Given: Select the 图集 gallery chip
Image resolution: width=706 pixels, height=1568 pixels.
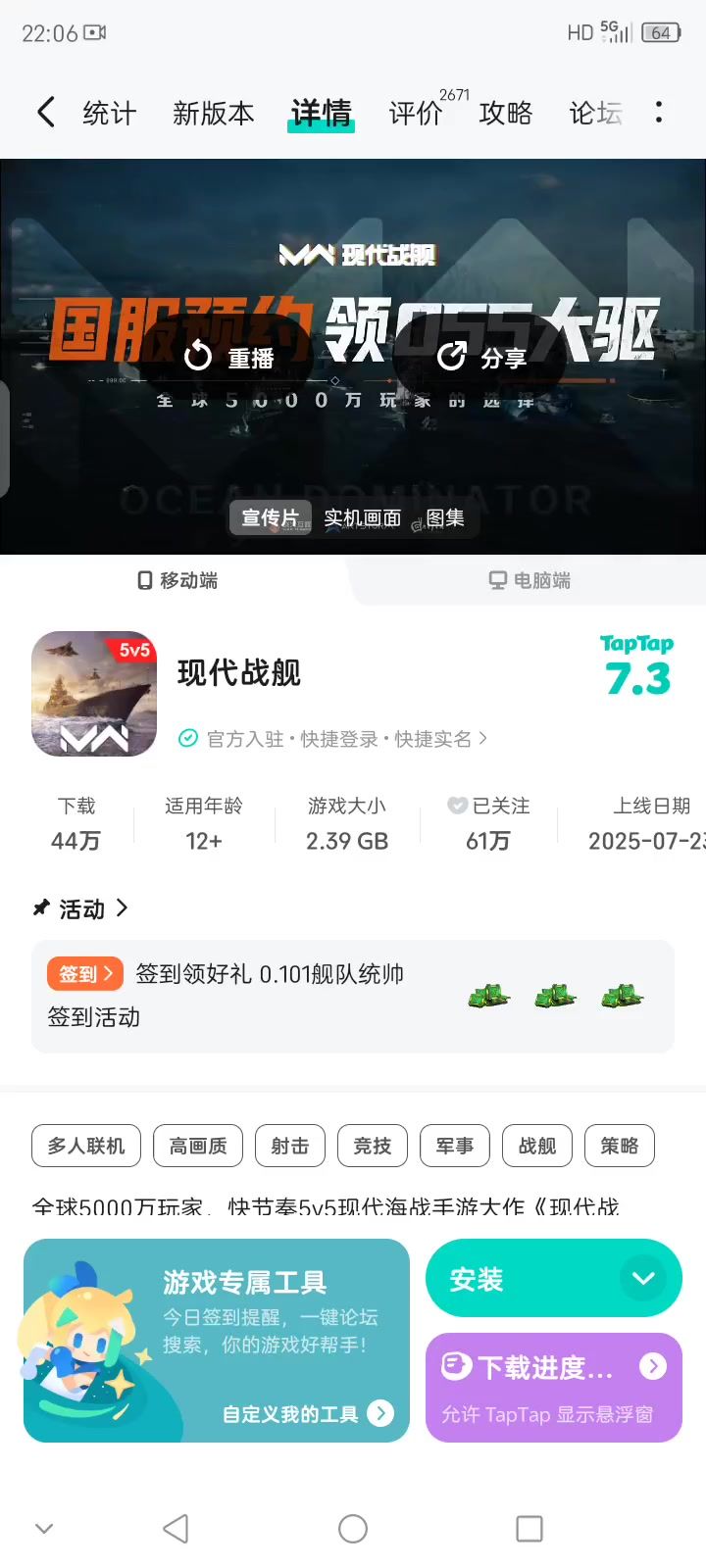Looking at the screenshot, I should pos(446,518).
